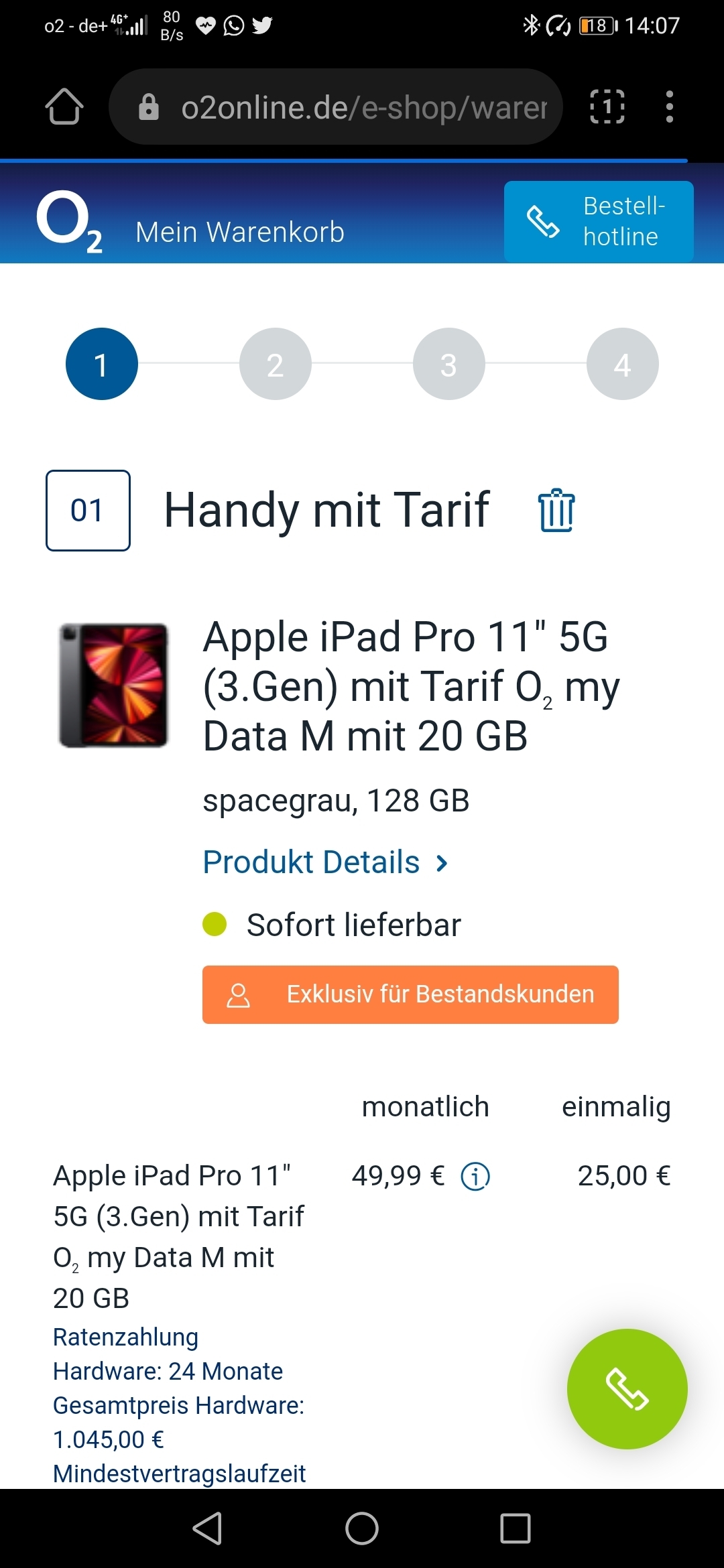Tap Exklusiv für Bestandskunden button
Screen dimensions: 724x1568
pos(410,994)
